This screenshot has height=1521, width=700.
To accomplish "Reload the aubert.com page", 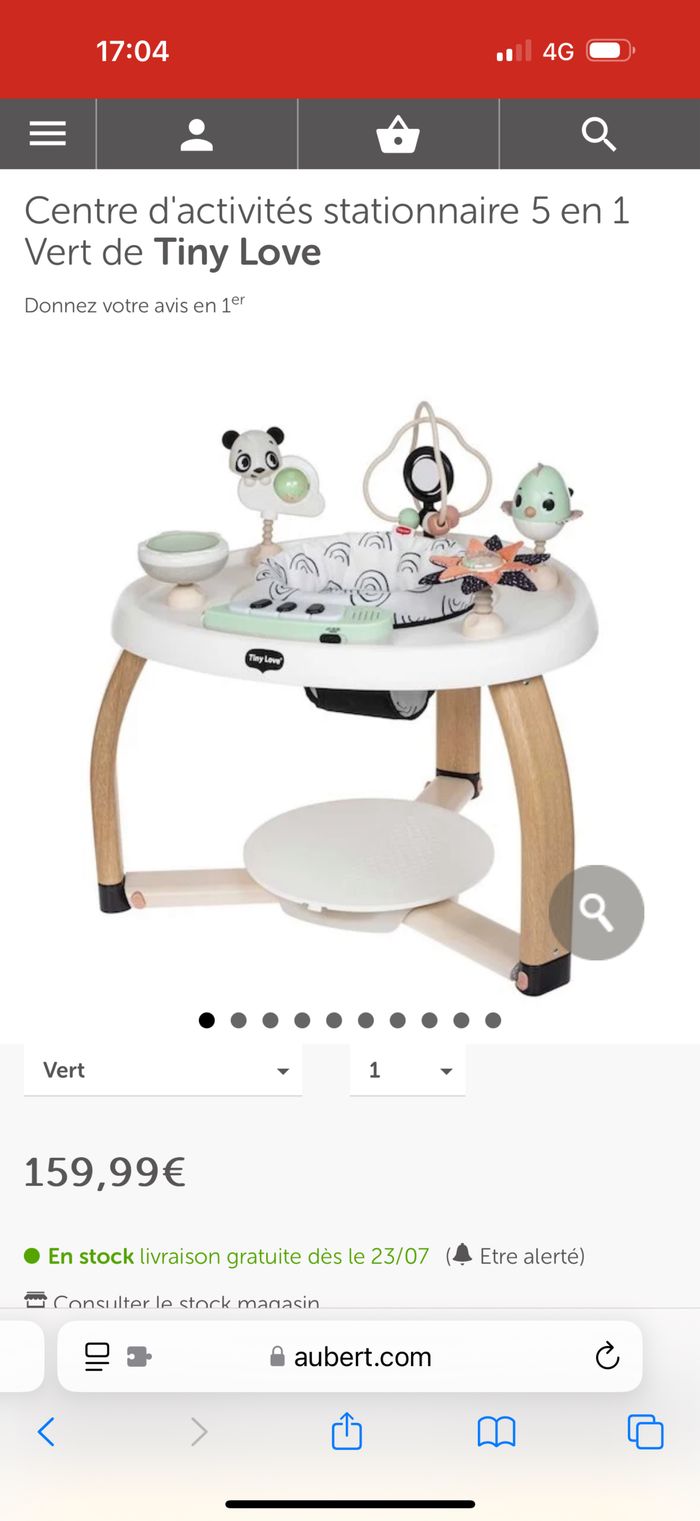I will (607, 1356).
